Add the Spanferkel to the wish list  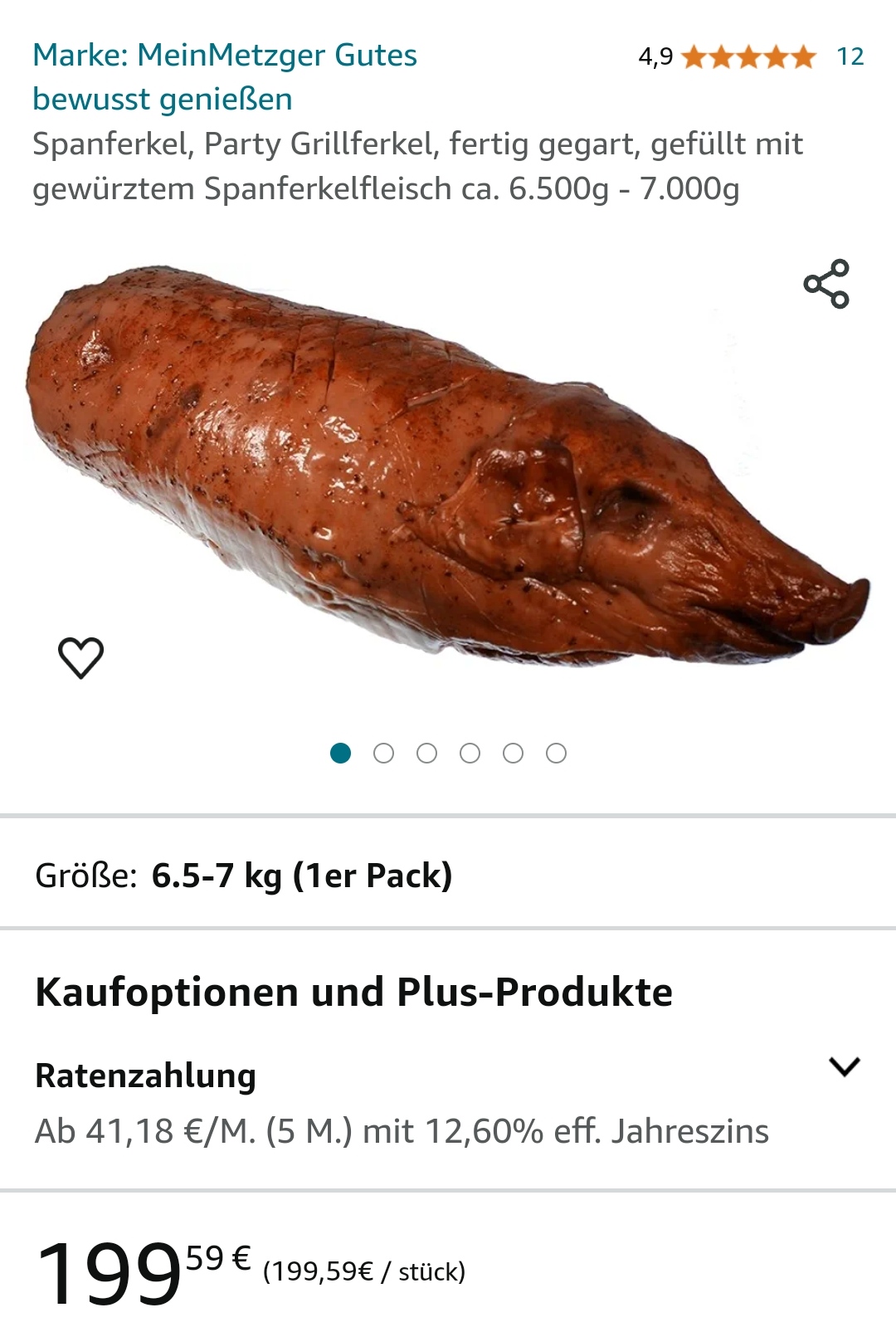pos(80,657)
